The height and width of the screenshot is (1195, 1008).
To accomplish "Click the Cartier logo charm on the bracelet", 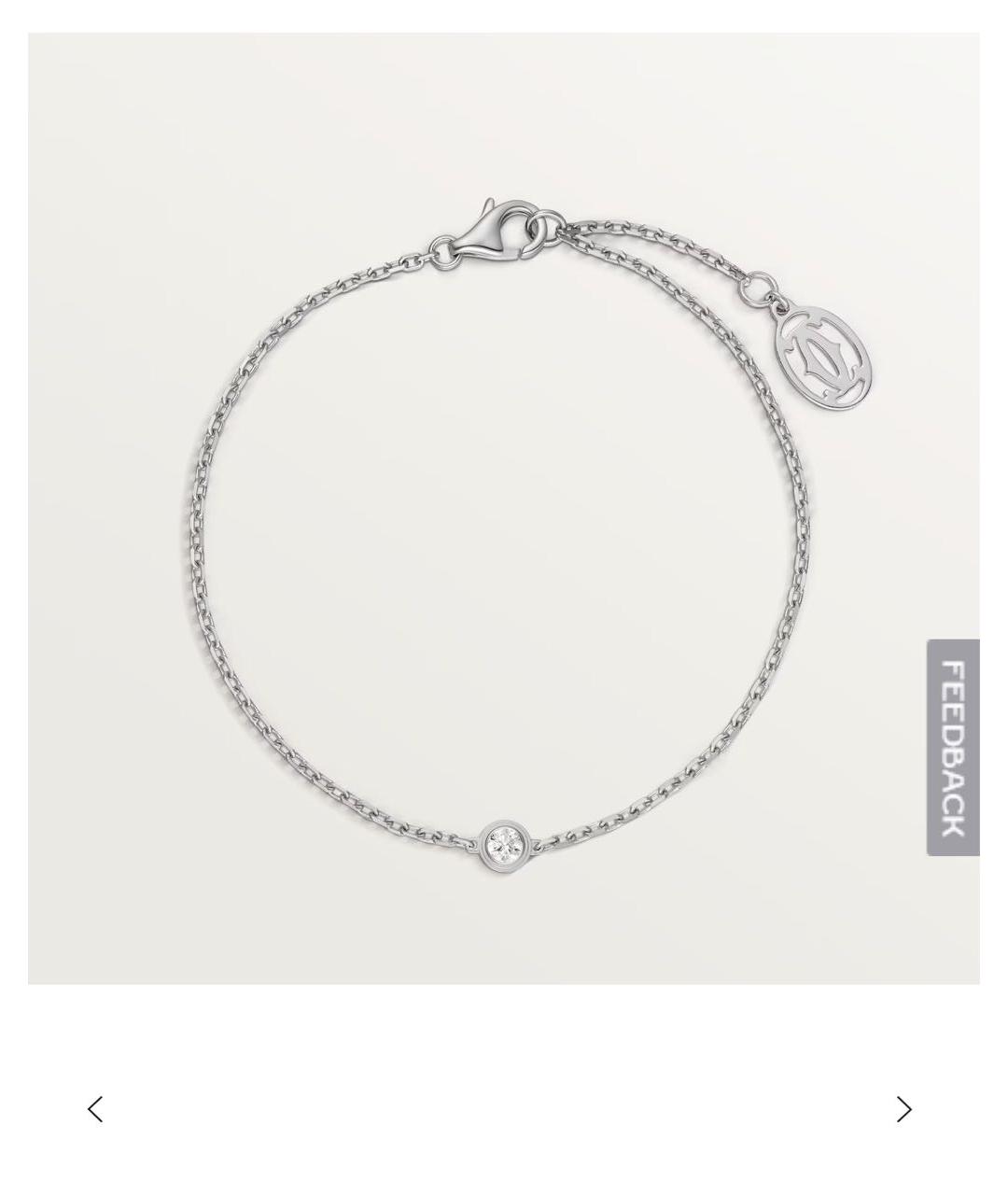I will [x=826, y=358].
